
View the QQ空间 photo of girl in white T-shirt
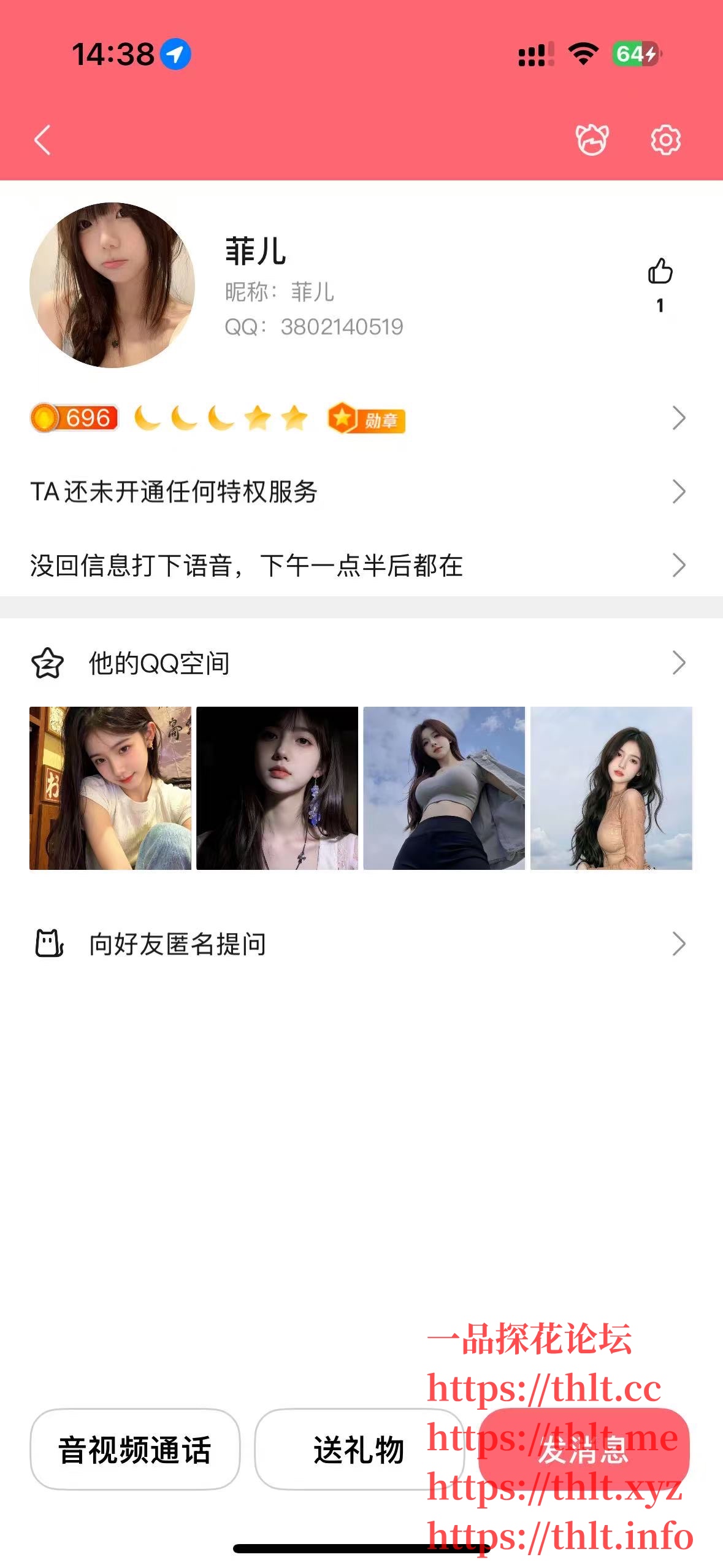click(x=110, y=788)
